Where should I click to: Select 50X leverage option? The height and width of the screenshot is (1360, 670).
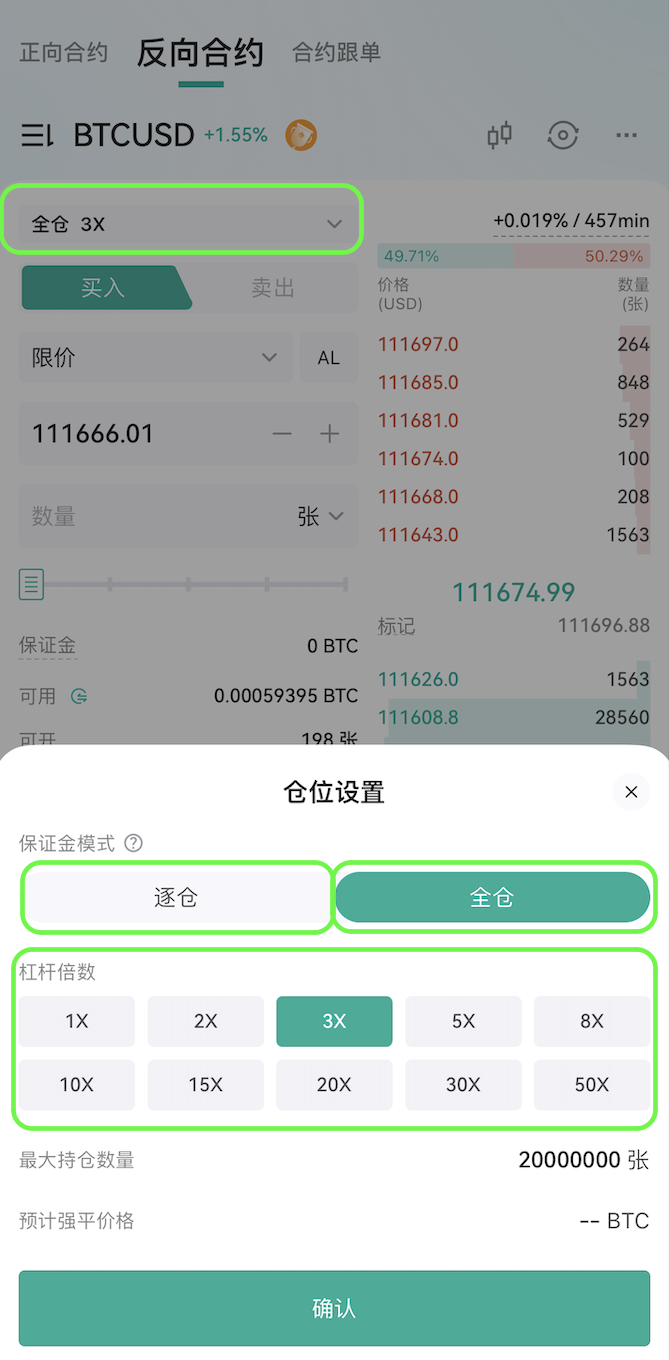point(592,1085)
